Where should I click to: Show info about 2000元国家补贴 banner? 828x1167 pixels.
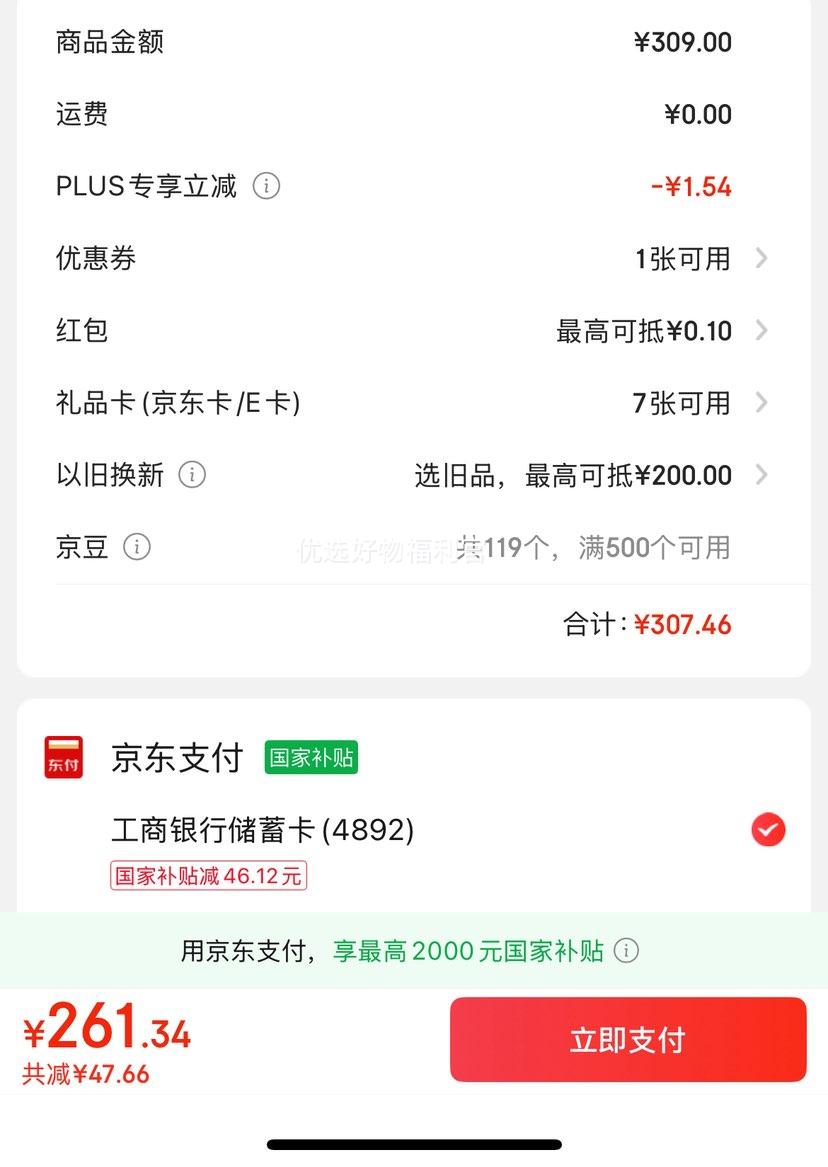pos(626,950)
